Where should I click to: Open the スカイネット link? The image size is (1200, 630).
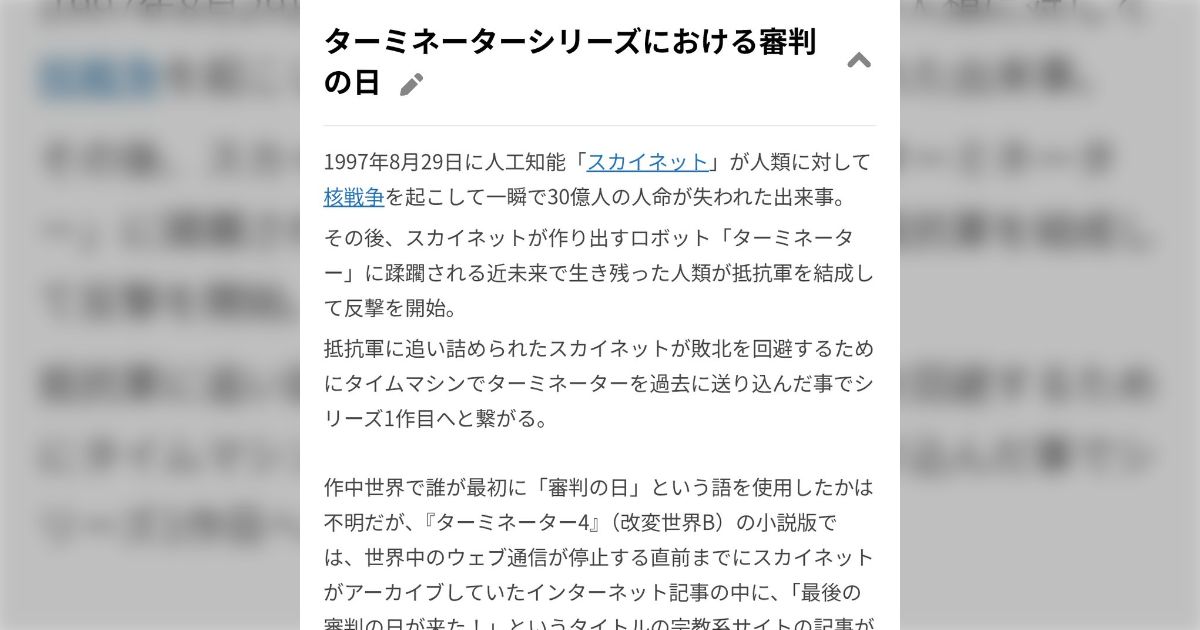[x=647, y=162]
